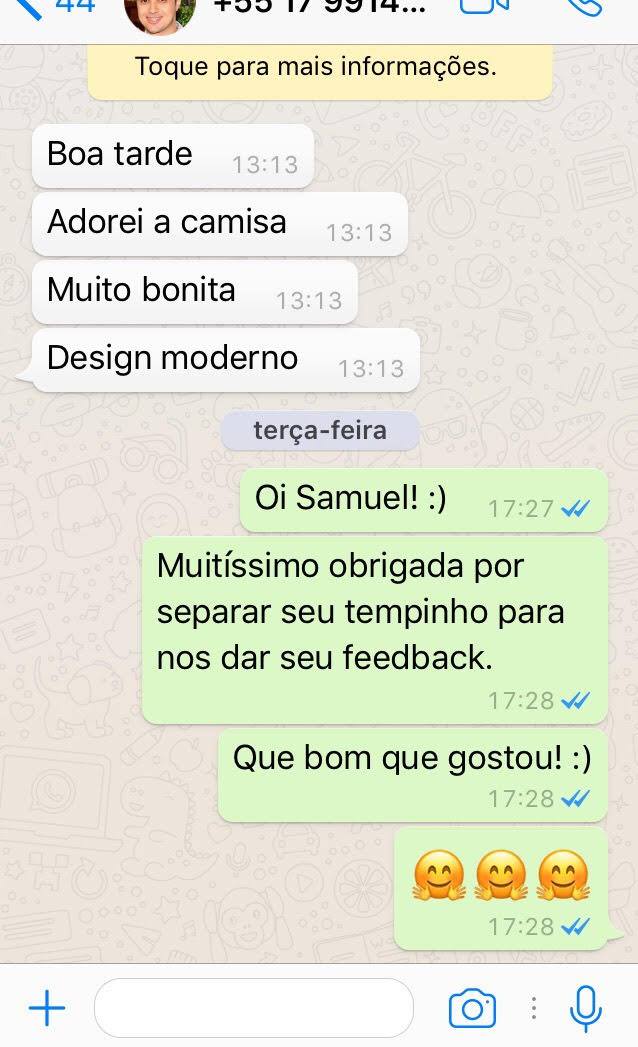Open the contact's profile photo
This screenshot has width=638, height=1047.
(160, 12)
